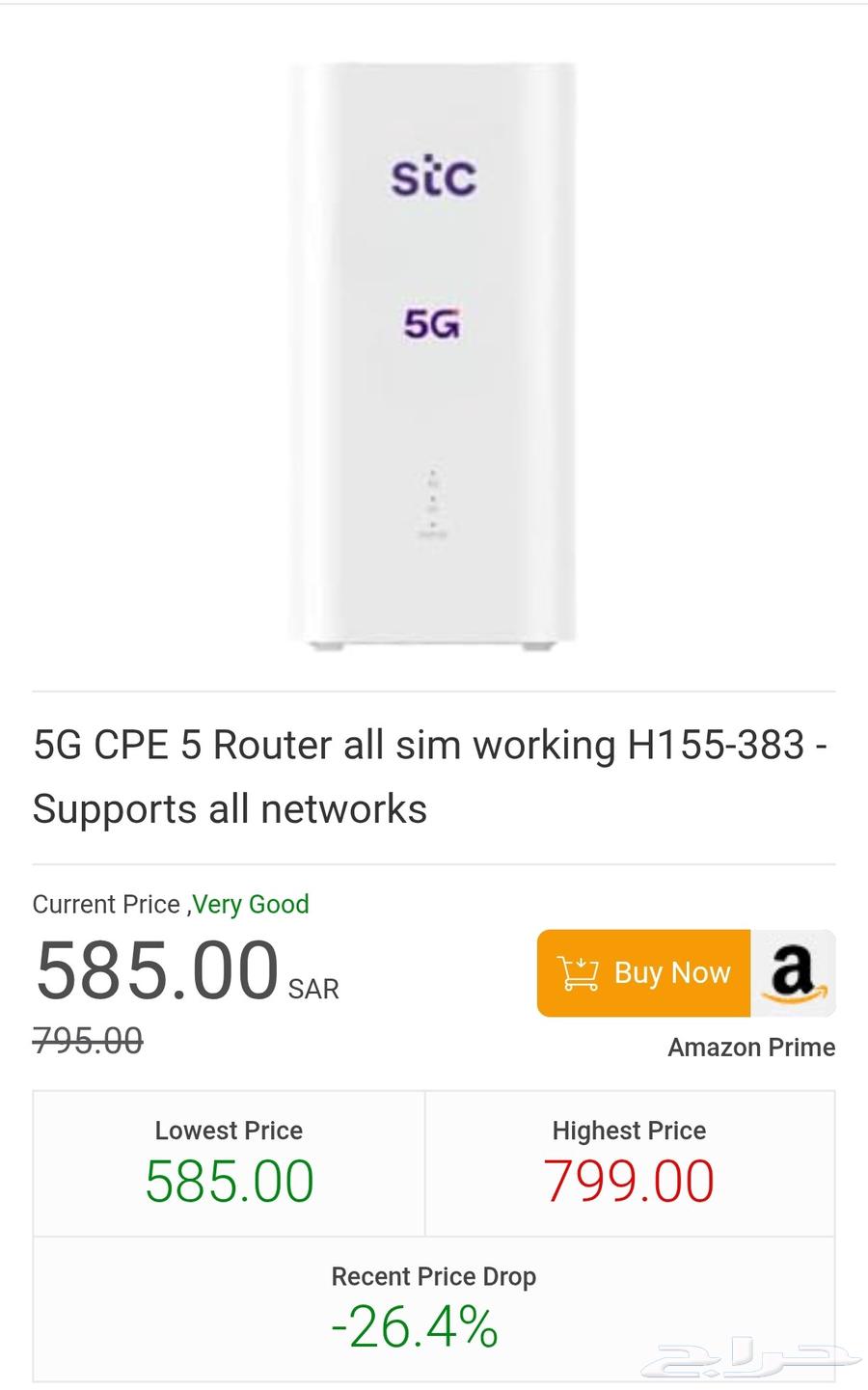Click the LED indicator icons on router front
Screen dimensions: 868x1390
click(x=432, y=500)
